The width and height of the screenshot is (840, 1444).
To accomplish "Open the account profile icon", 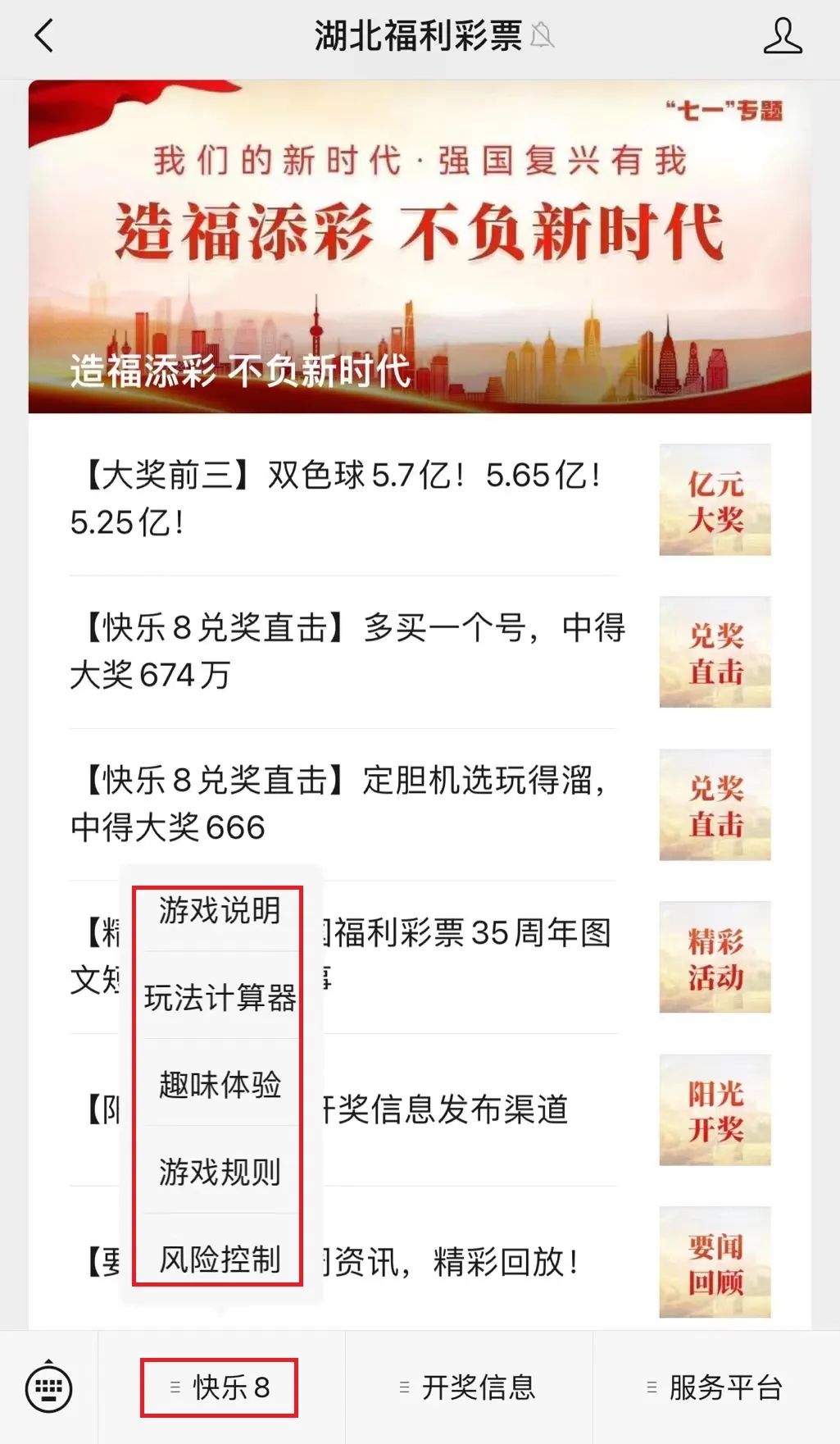I will [783, 37].
